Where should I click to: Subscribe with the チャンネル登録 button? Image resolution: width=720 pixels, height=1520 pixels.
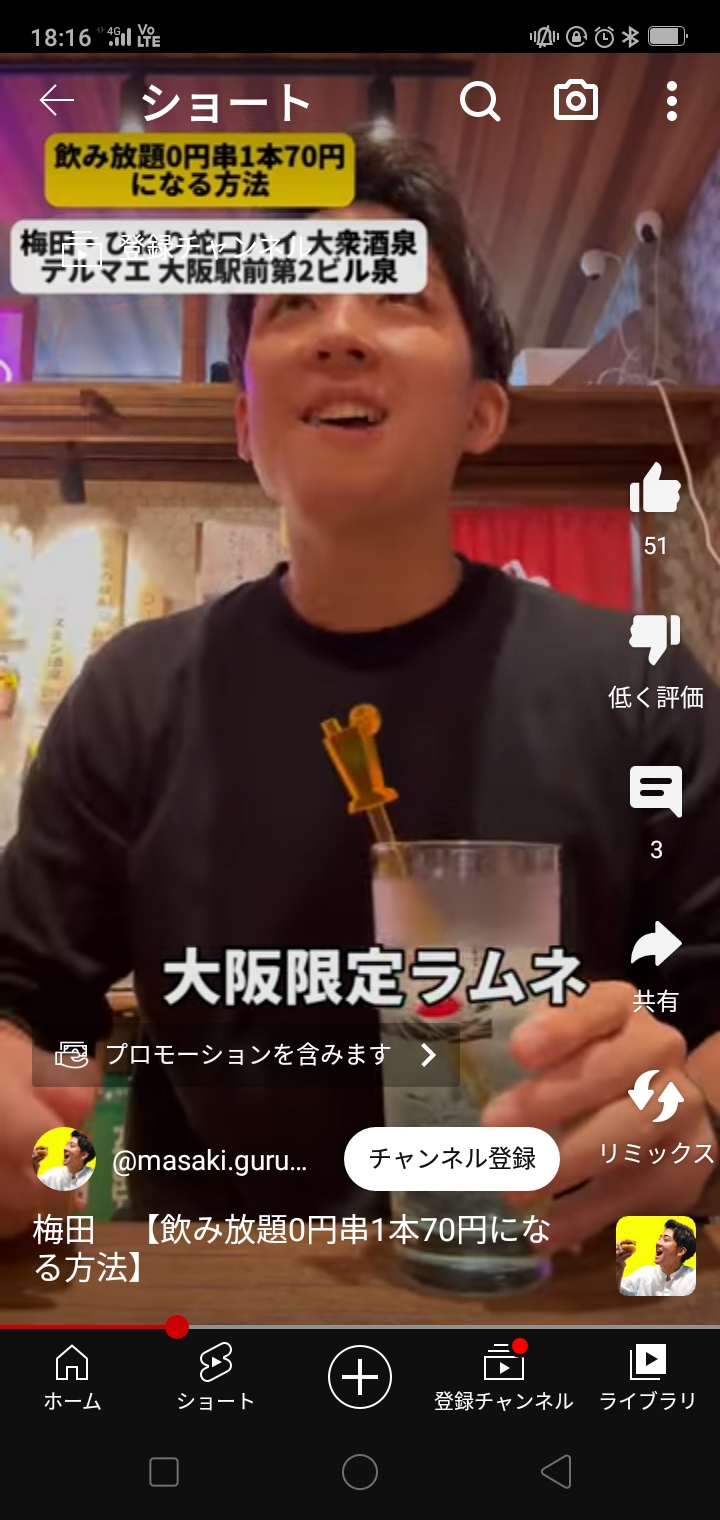452,1158
